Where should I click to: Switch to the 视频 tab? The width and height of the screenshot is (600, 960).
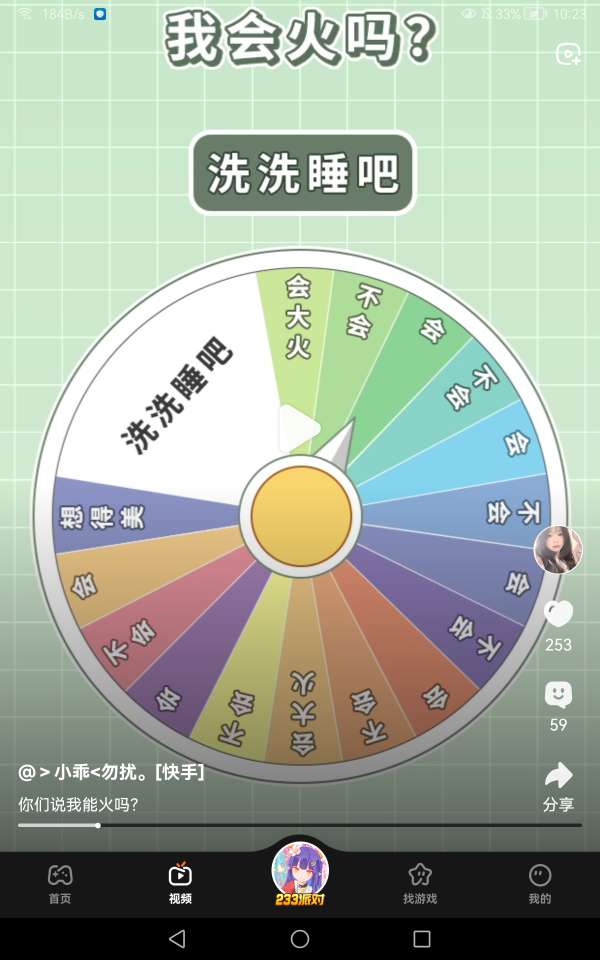point(180,883)
